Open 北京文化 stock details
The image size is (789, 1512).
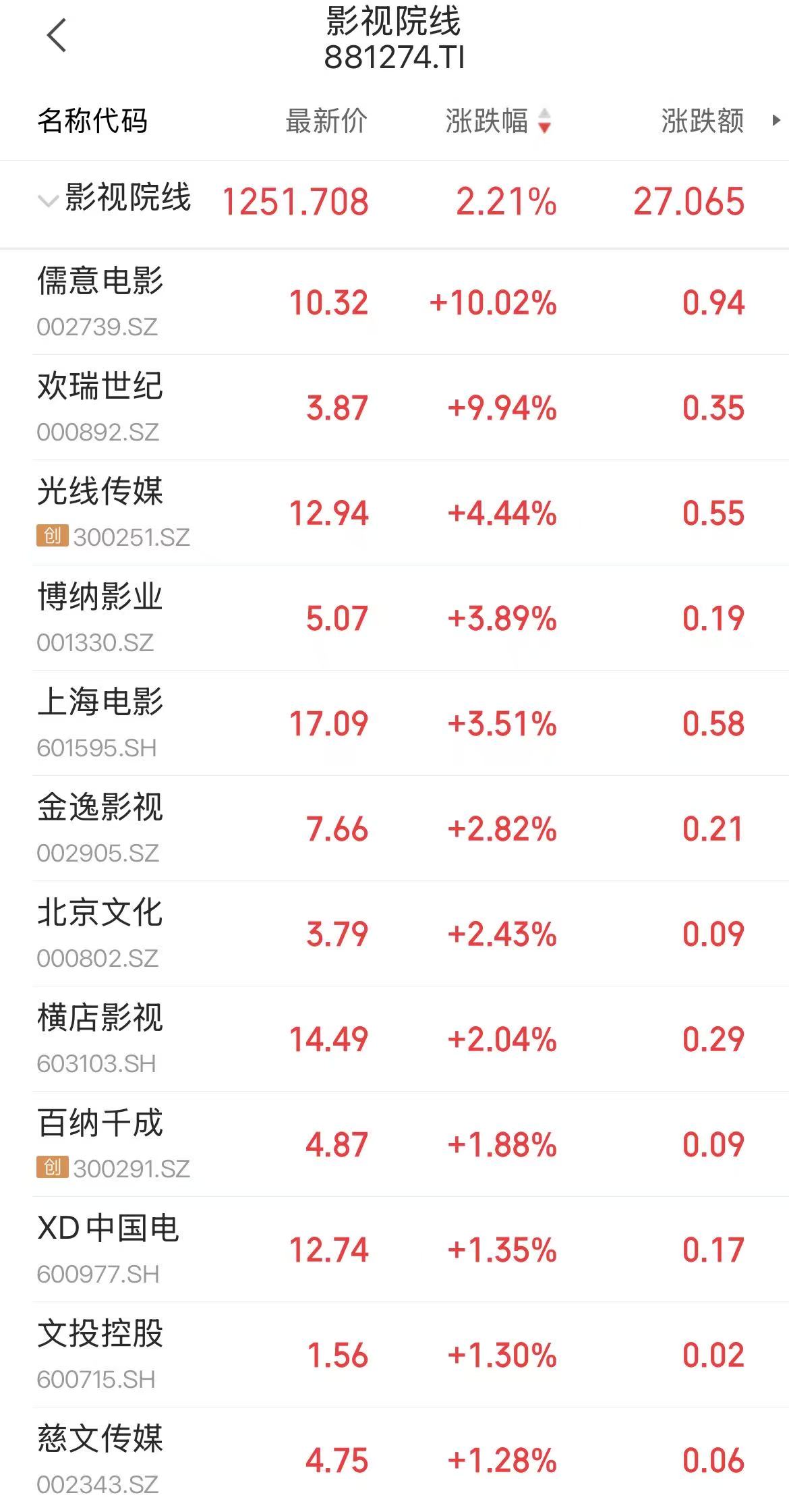pos(394,934)
